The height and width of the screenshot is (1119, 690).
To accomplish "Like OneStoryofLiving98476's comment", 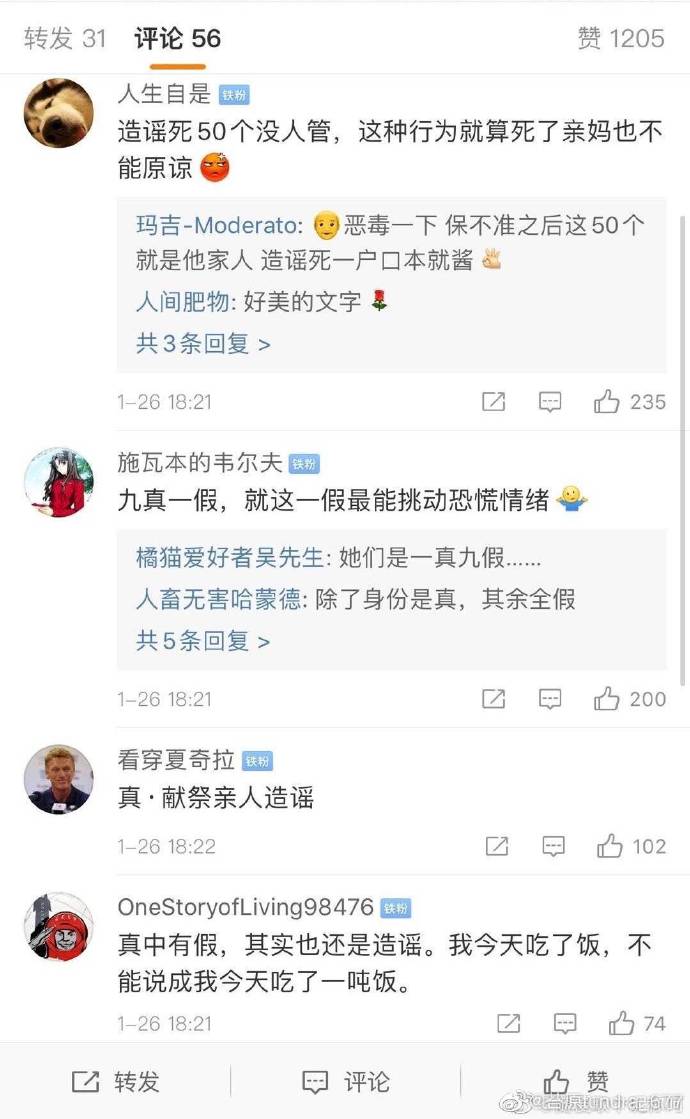I will pyautogui.click(x=622, y=1023).
